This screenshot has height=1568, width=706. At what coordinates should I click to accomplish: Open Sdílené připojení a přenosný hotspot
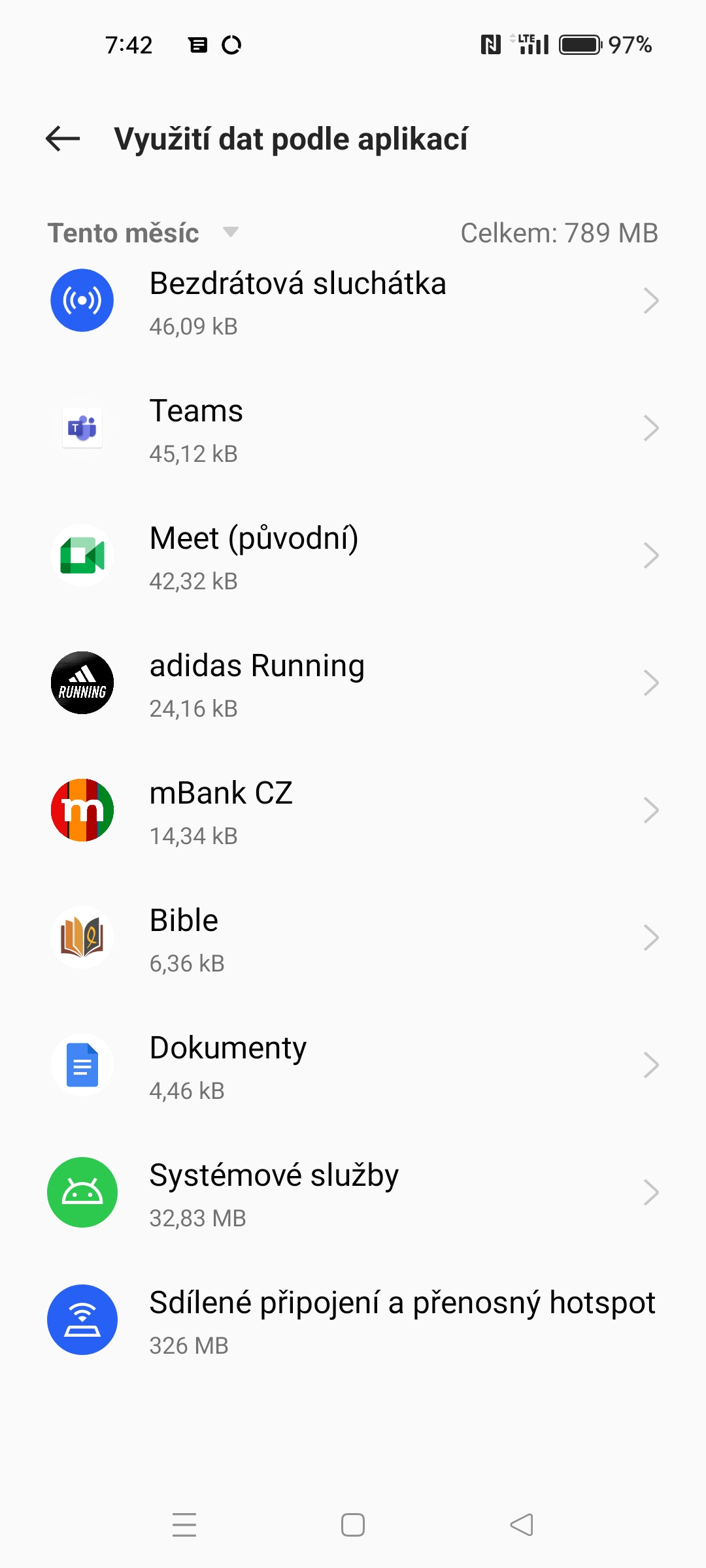pos(353,1321)
